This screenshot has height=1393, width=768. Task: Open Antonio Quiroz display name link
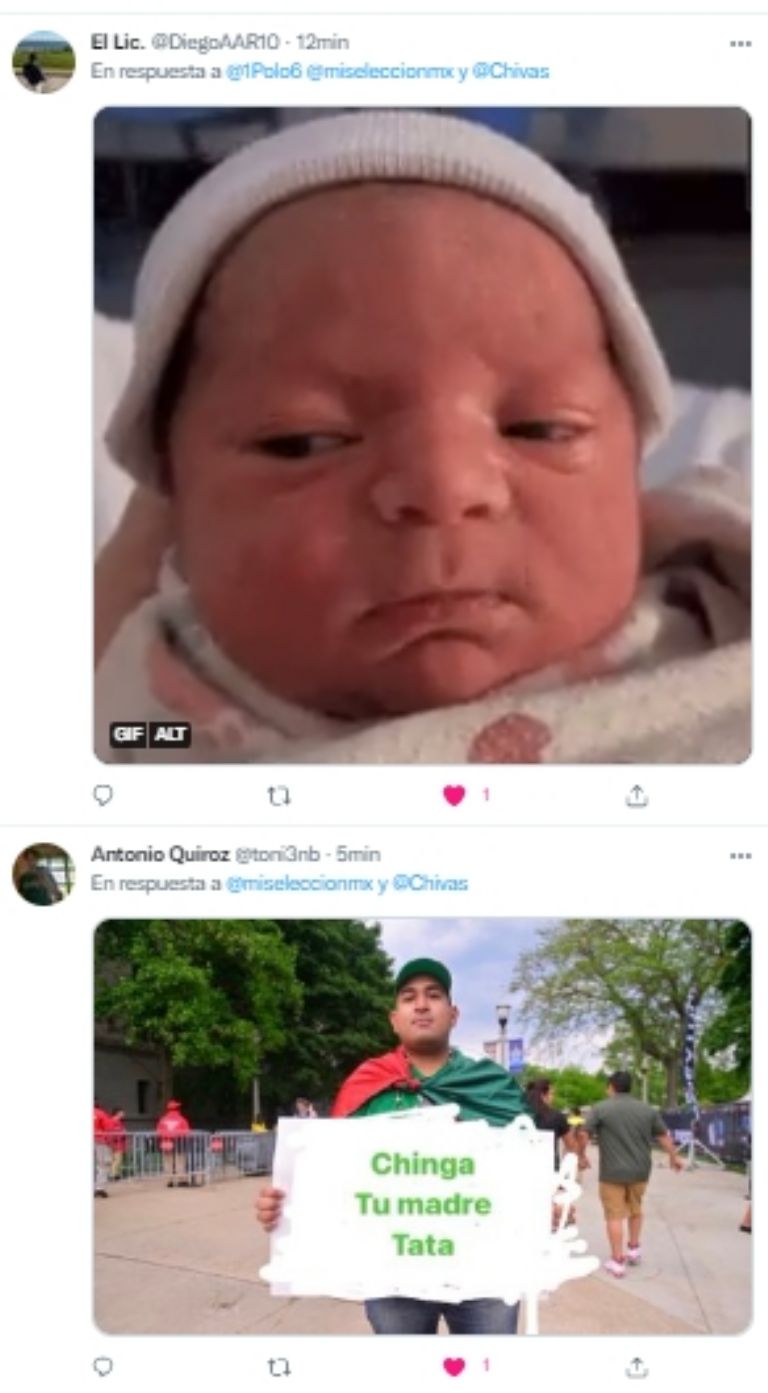tap(159, 854)
